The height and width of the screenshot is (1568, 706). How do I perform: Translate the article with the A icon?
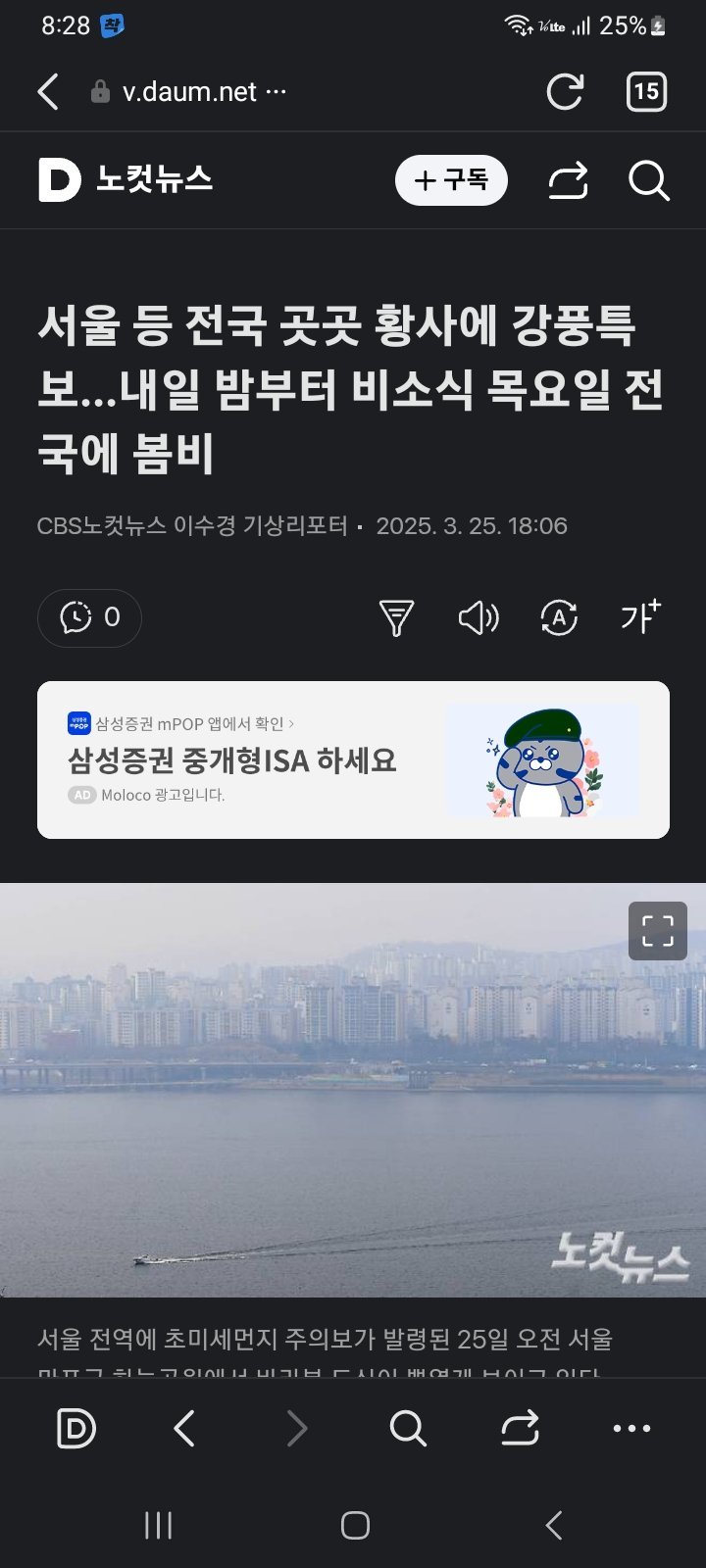click(x=559, y=617)
